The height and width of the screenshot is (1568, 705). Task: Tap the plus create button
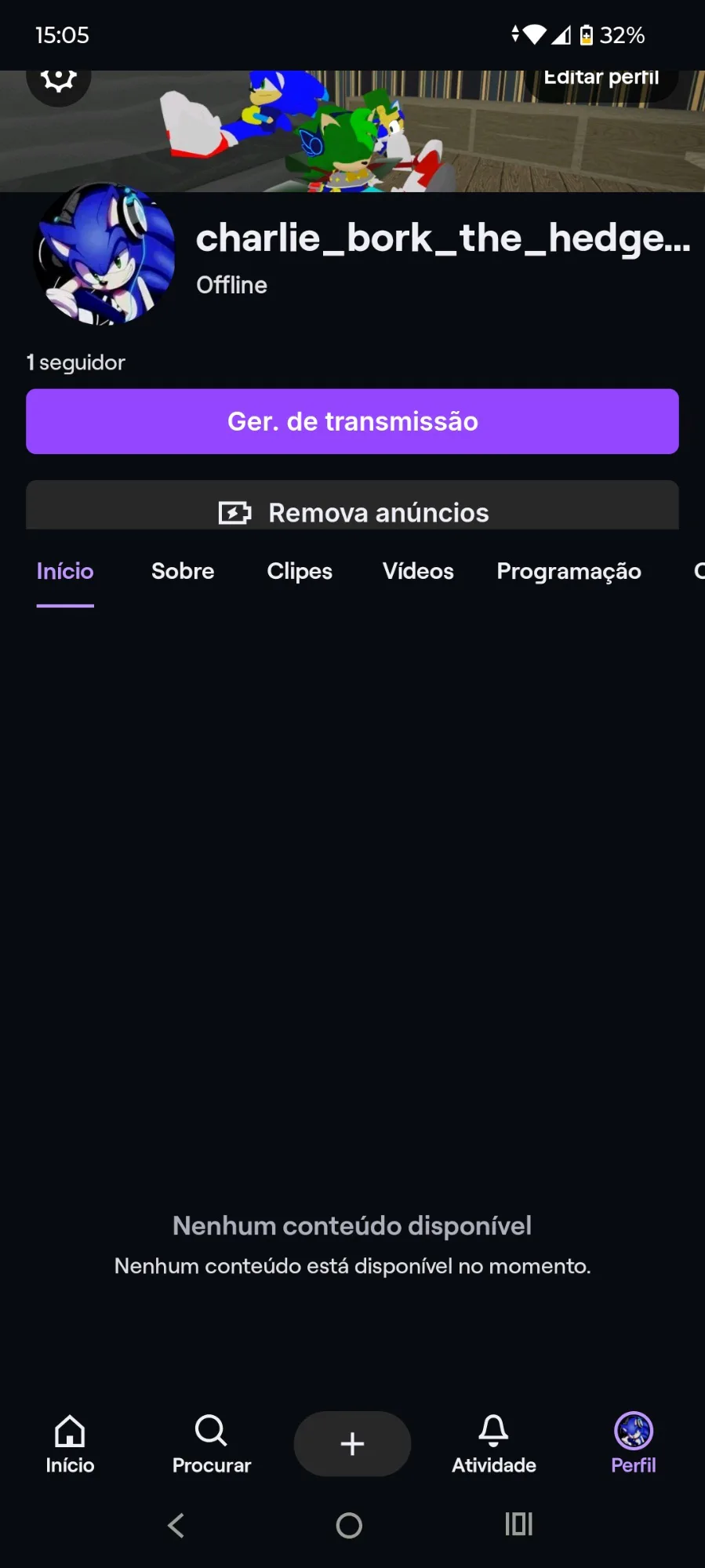(x=352, y=1444)
